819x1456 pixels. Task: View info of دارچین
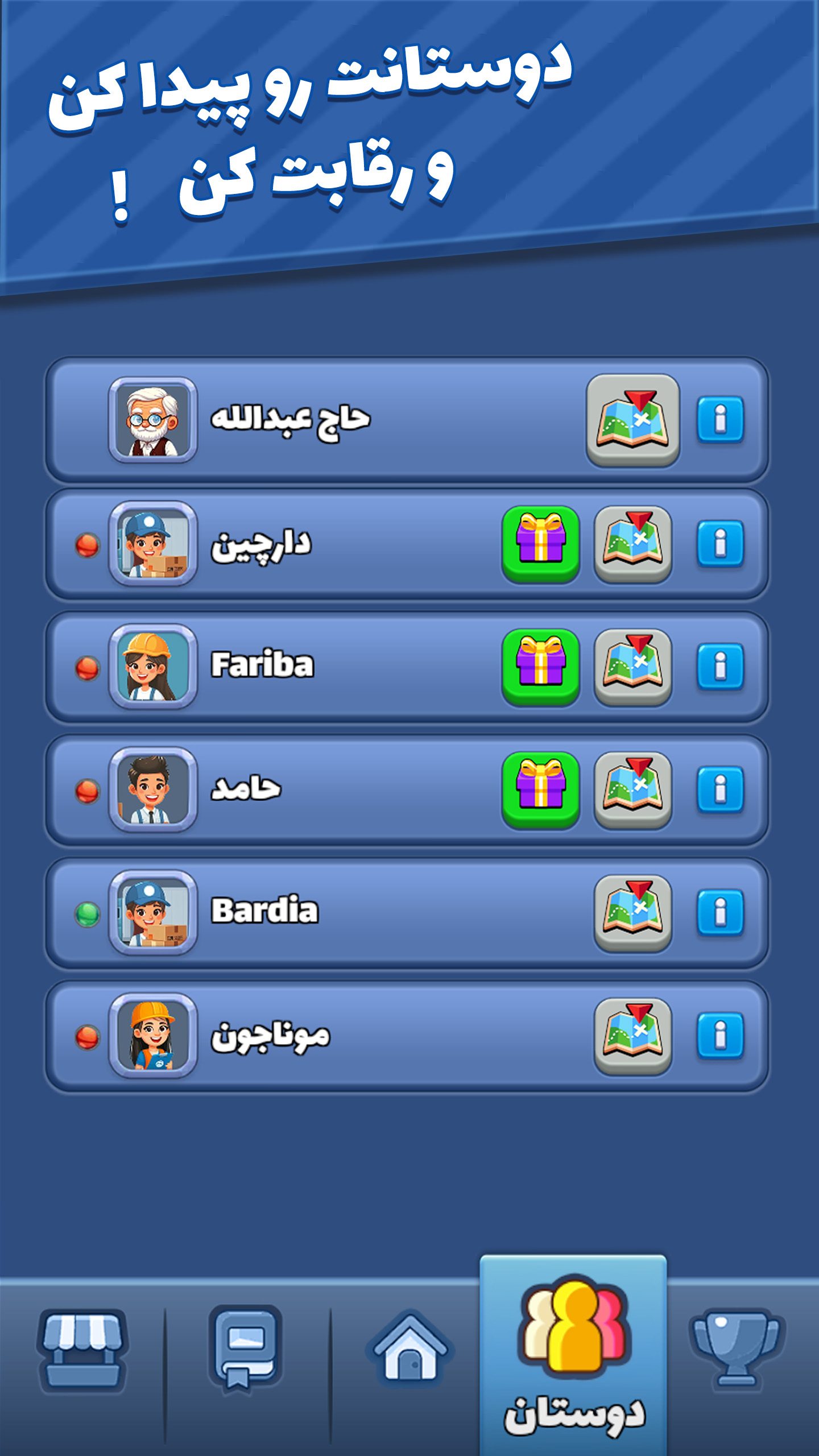click(720, 543)
